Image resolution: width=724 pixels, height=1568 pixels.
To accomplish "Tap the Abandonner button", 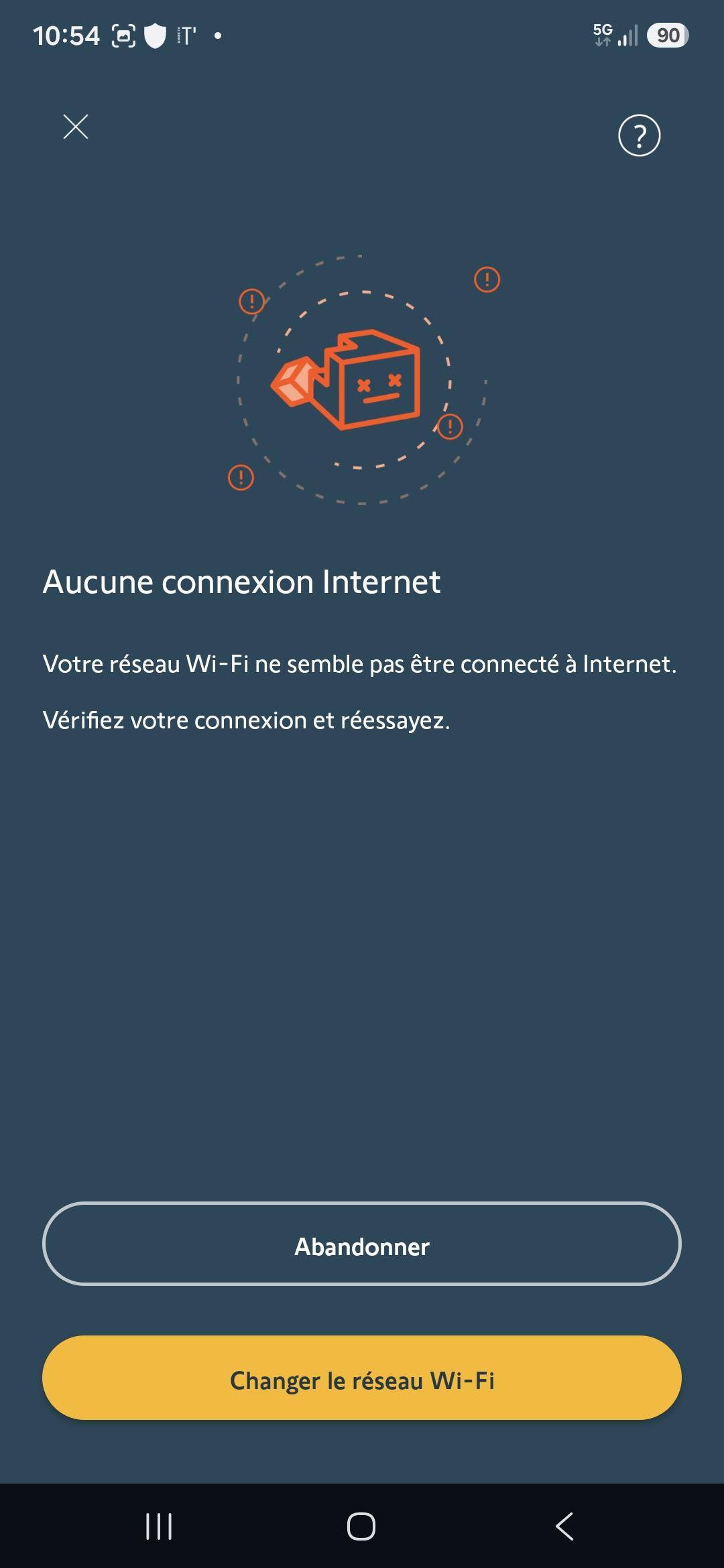I will click(x=362, y=1244).
